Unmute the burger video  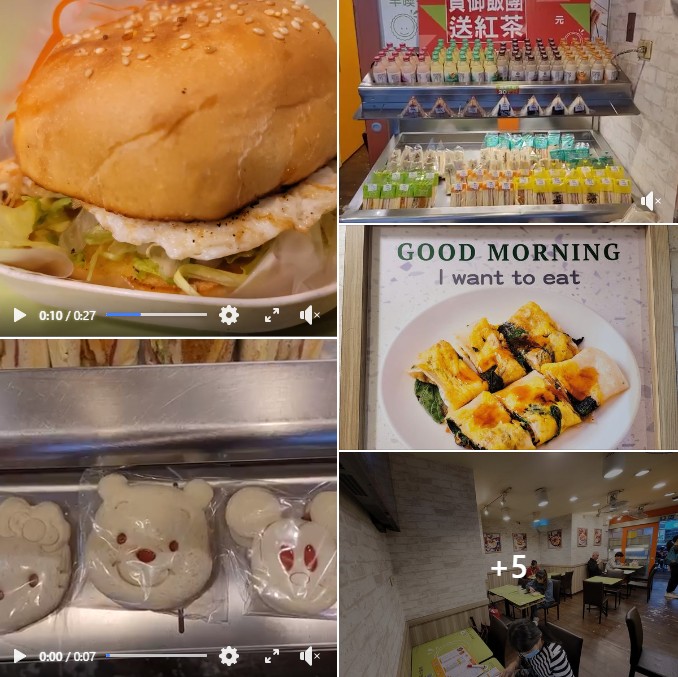point(310,315)
